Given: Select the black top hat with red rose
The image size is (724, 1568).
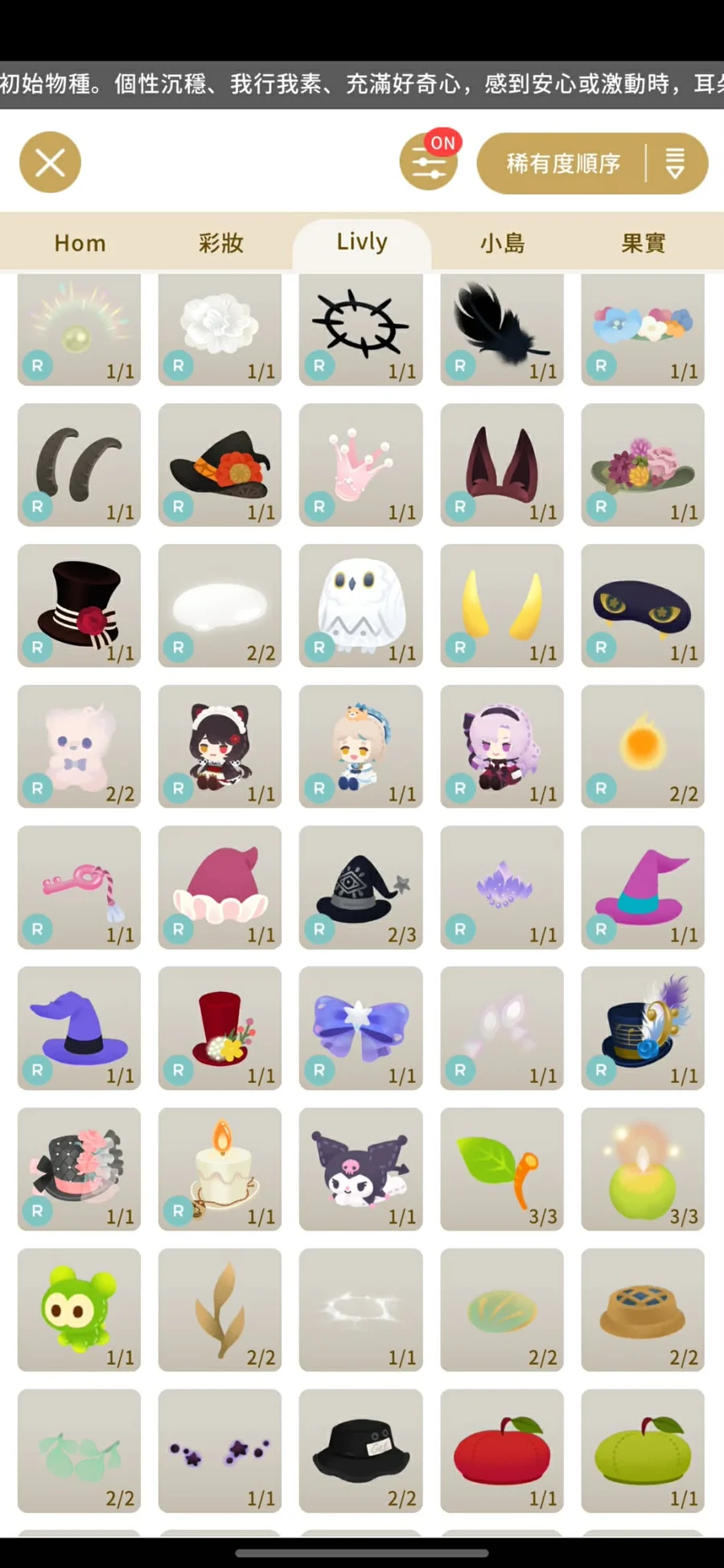Looking at the screenshot, I should pyautogui.click(x=79, y=606).
